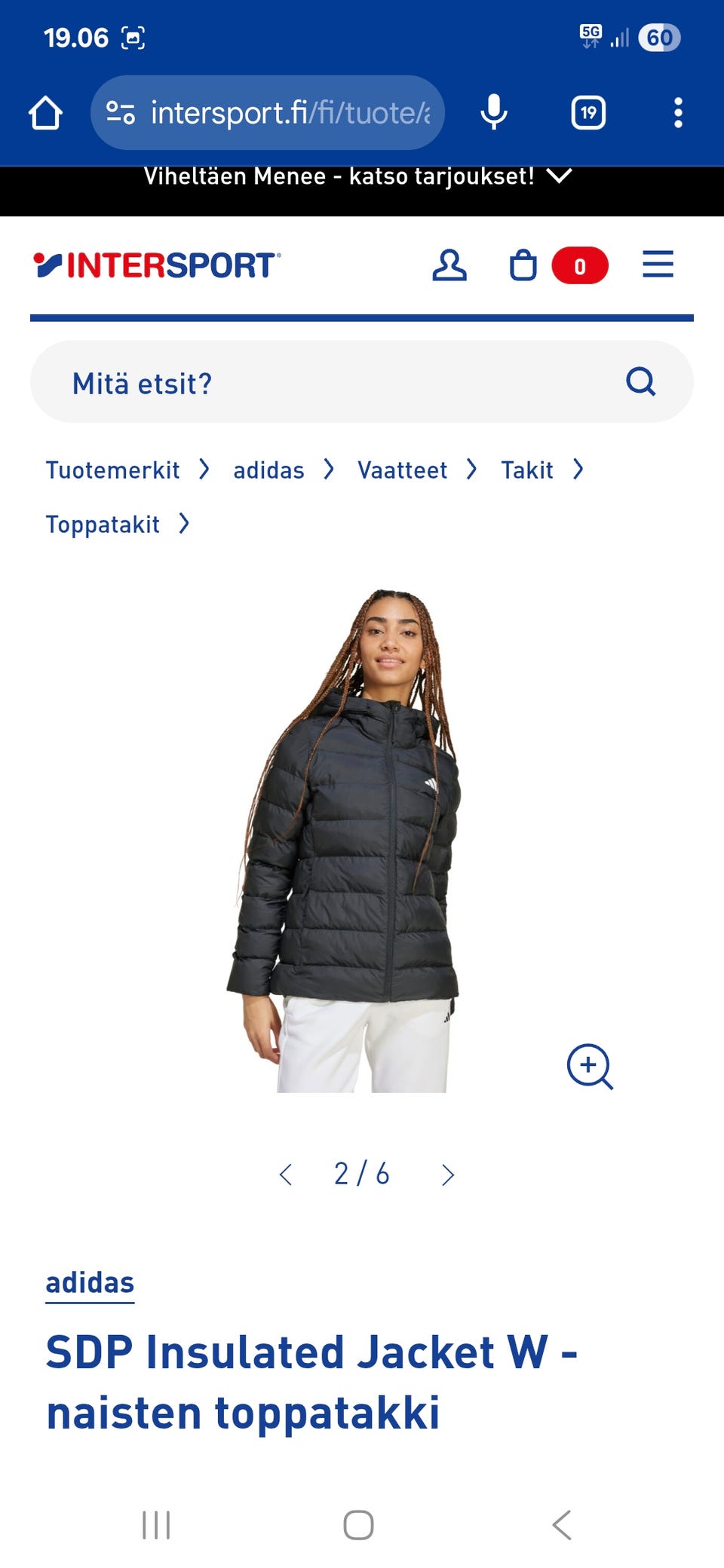Expand the Toppatakit breadcrumb chevron
This screenshot has width=724, height=1568.
tap(185, 523)
